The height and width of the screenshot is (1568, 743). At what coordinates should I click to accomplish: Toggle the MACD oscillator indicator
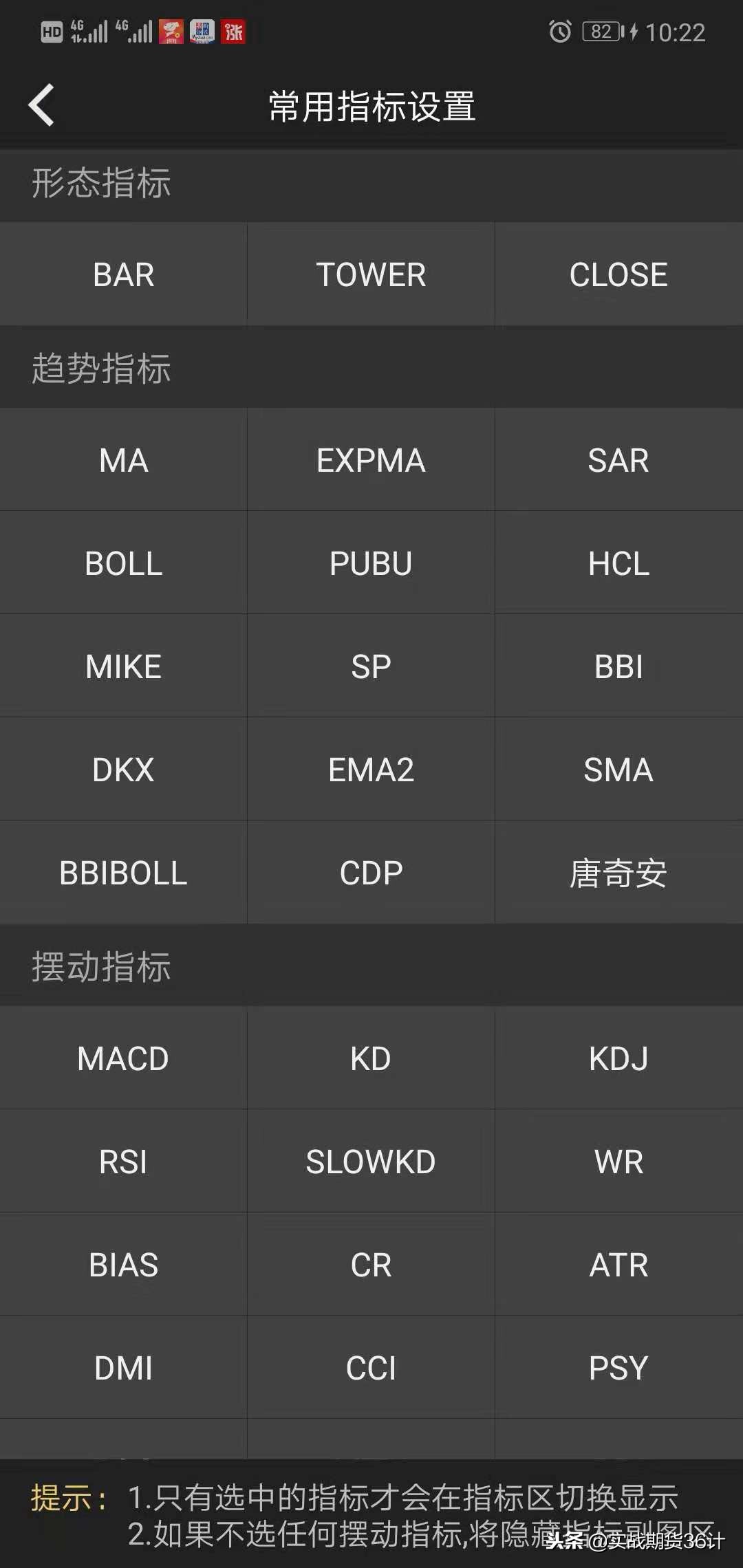(122, 1059)
